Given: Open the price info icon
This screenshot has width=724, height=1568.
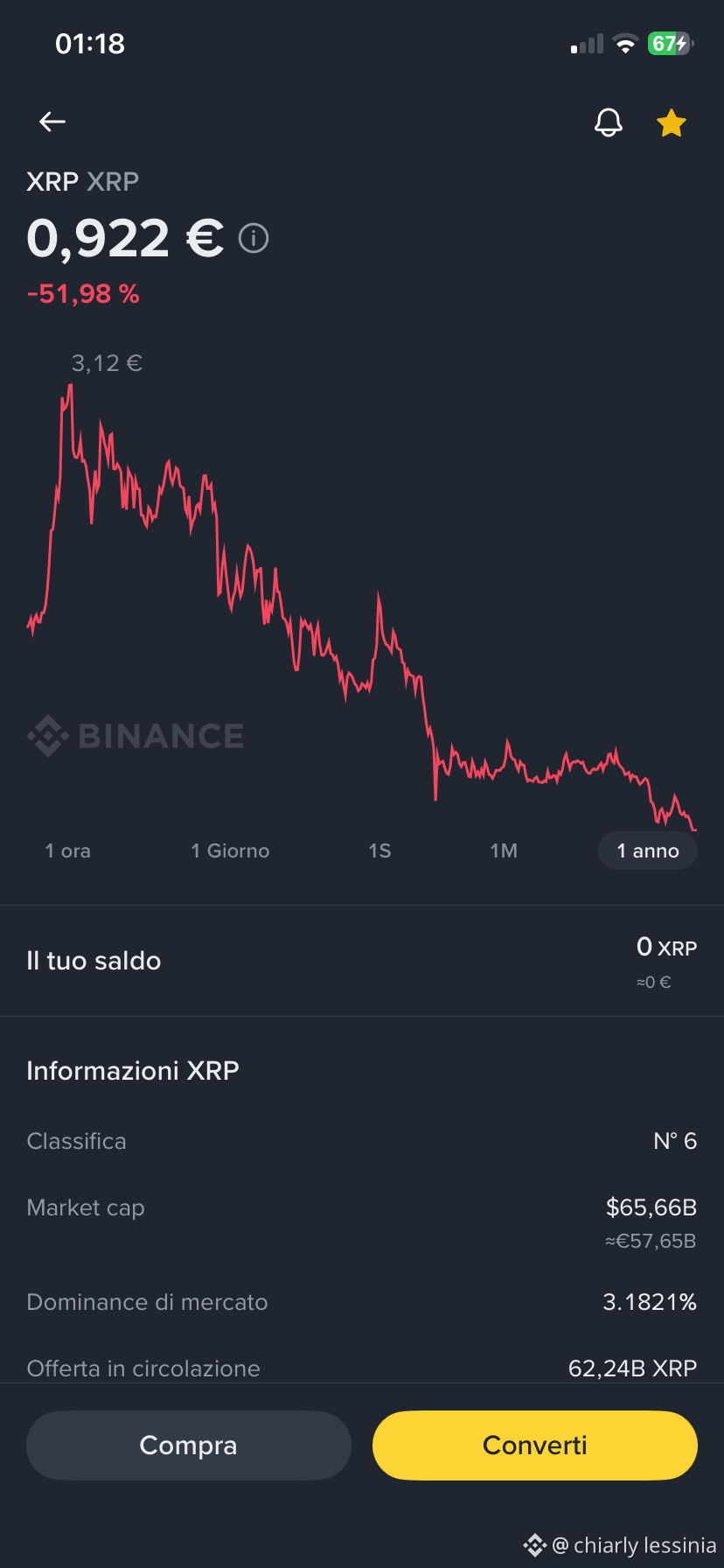Looking at the screenshot, I should click(254, 238).
